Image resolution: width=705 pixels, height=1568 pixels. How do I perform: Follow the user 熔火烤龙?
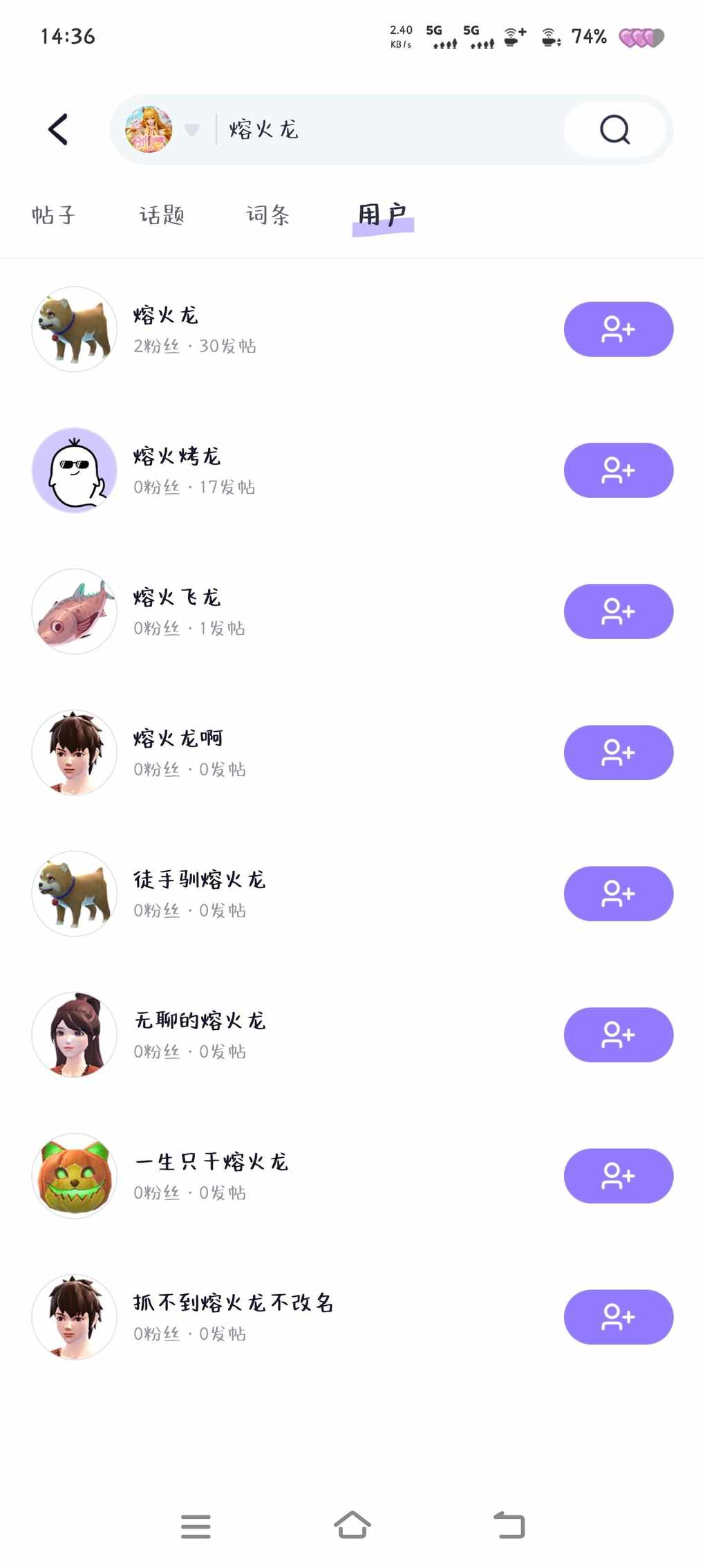click(618, 470)
